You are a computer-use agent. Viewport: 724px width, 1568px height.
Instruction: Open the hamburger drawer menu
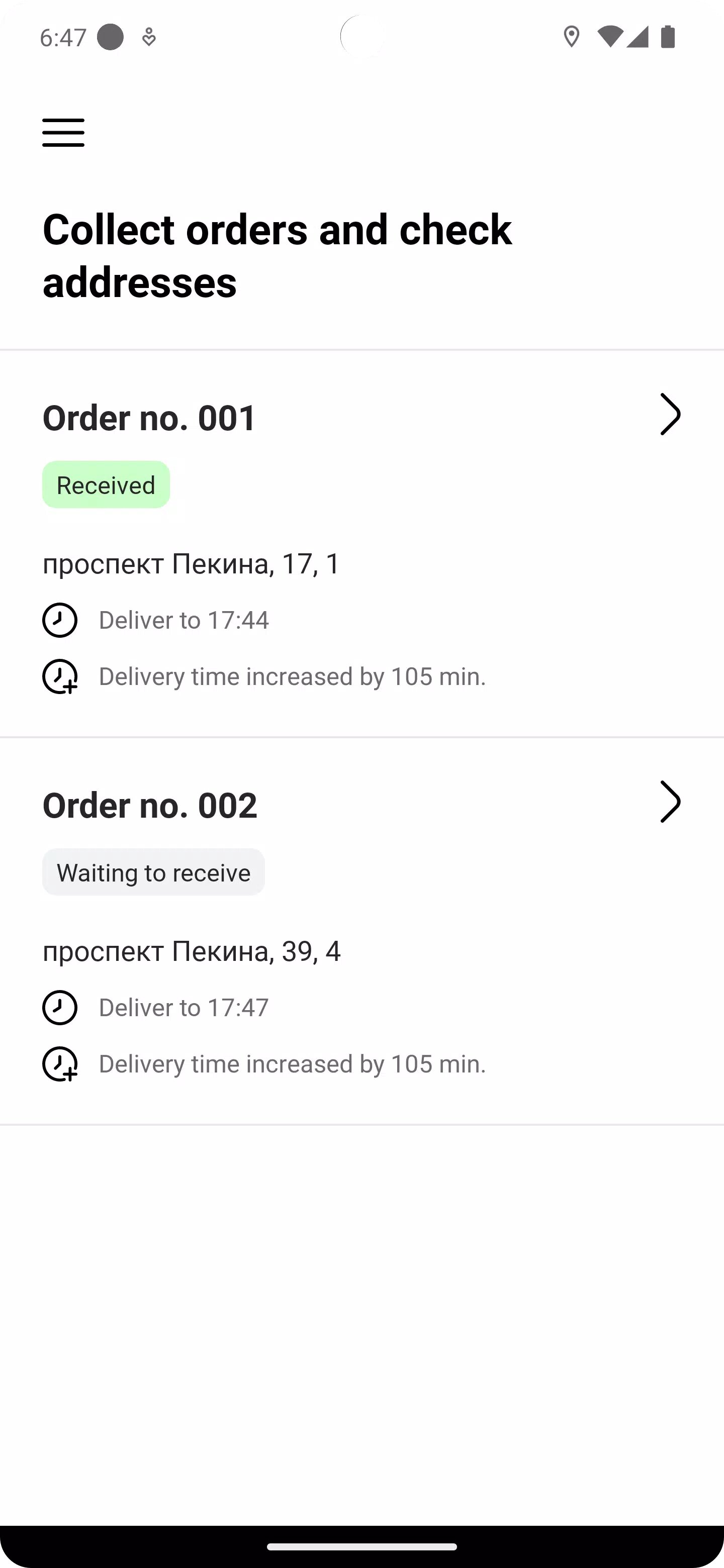(x=63, y=133)
